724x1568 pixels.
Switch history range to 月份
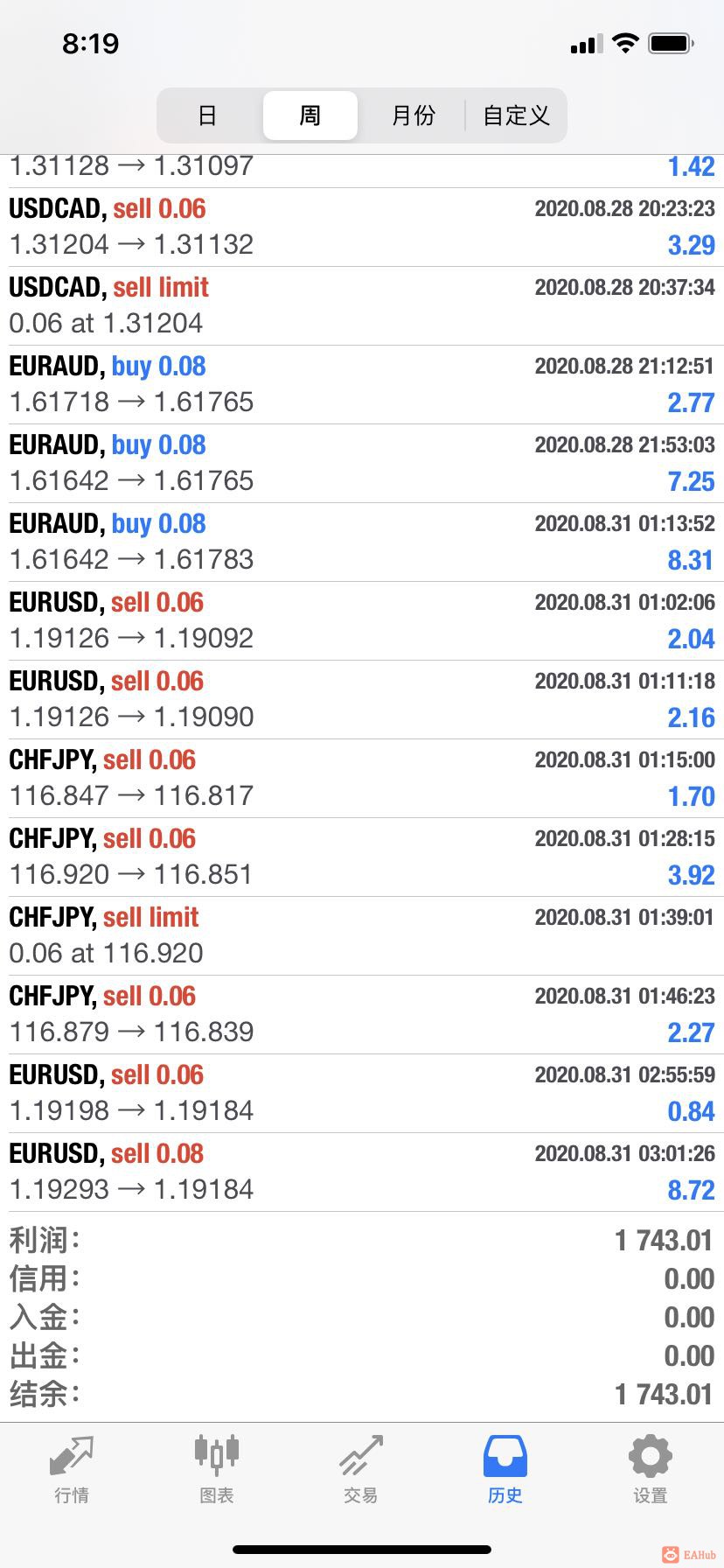[413, 115]
